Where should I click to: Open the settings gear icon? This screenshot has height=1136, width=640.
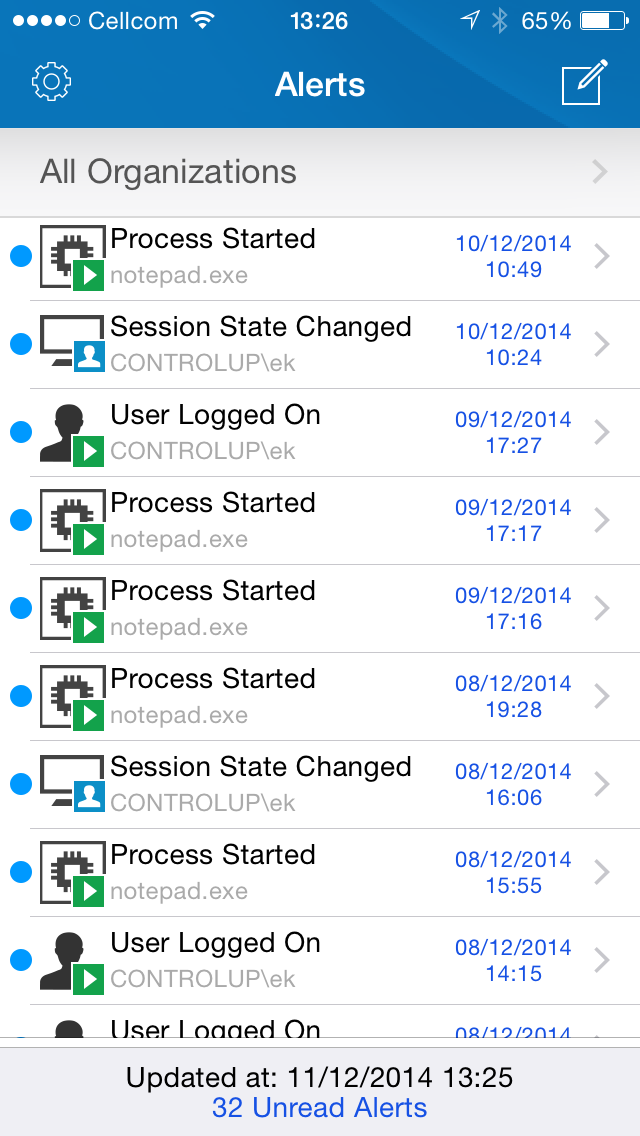click(x=51, y=82)
